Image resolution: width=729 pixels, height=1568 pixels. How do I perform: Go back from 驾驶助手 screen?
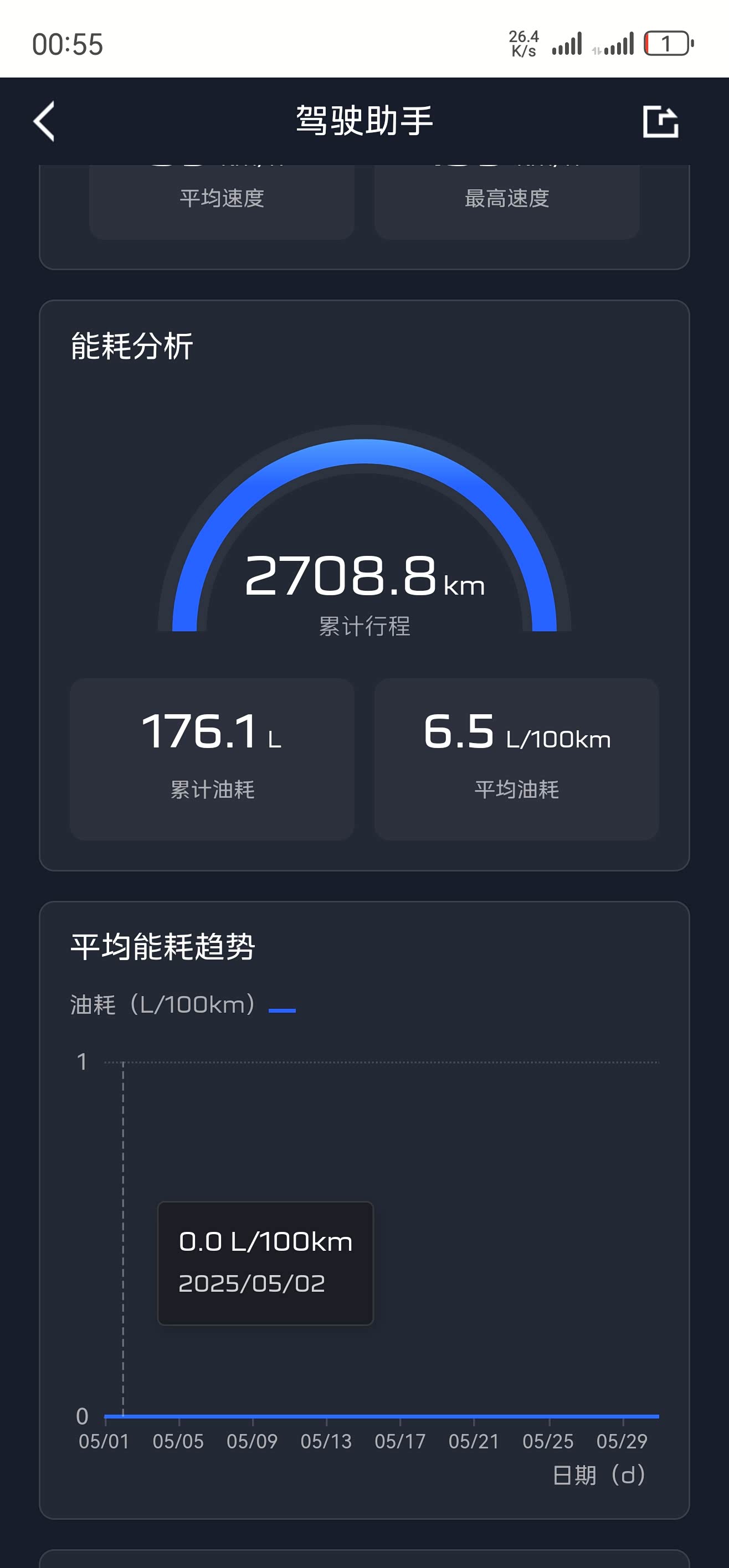[x=44, y=121]
